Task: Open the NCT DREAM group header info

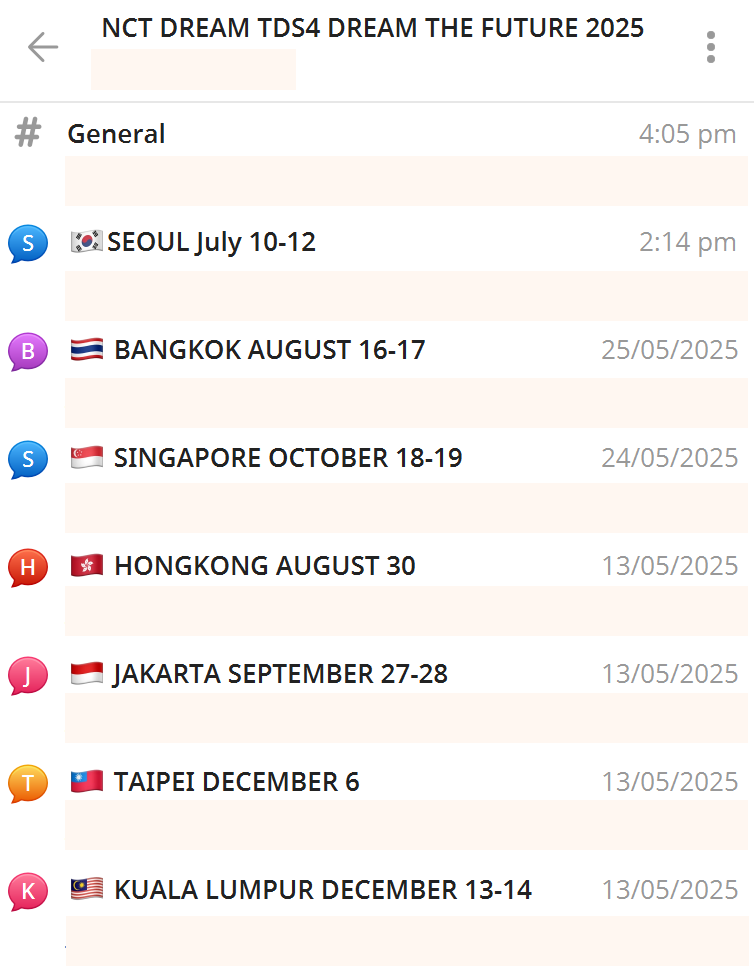Action: coord(372,29)
